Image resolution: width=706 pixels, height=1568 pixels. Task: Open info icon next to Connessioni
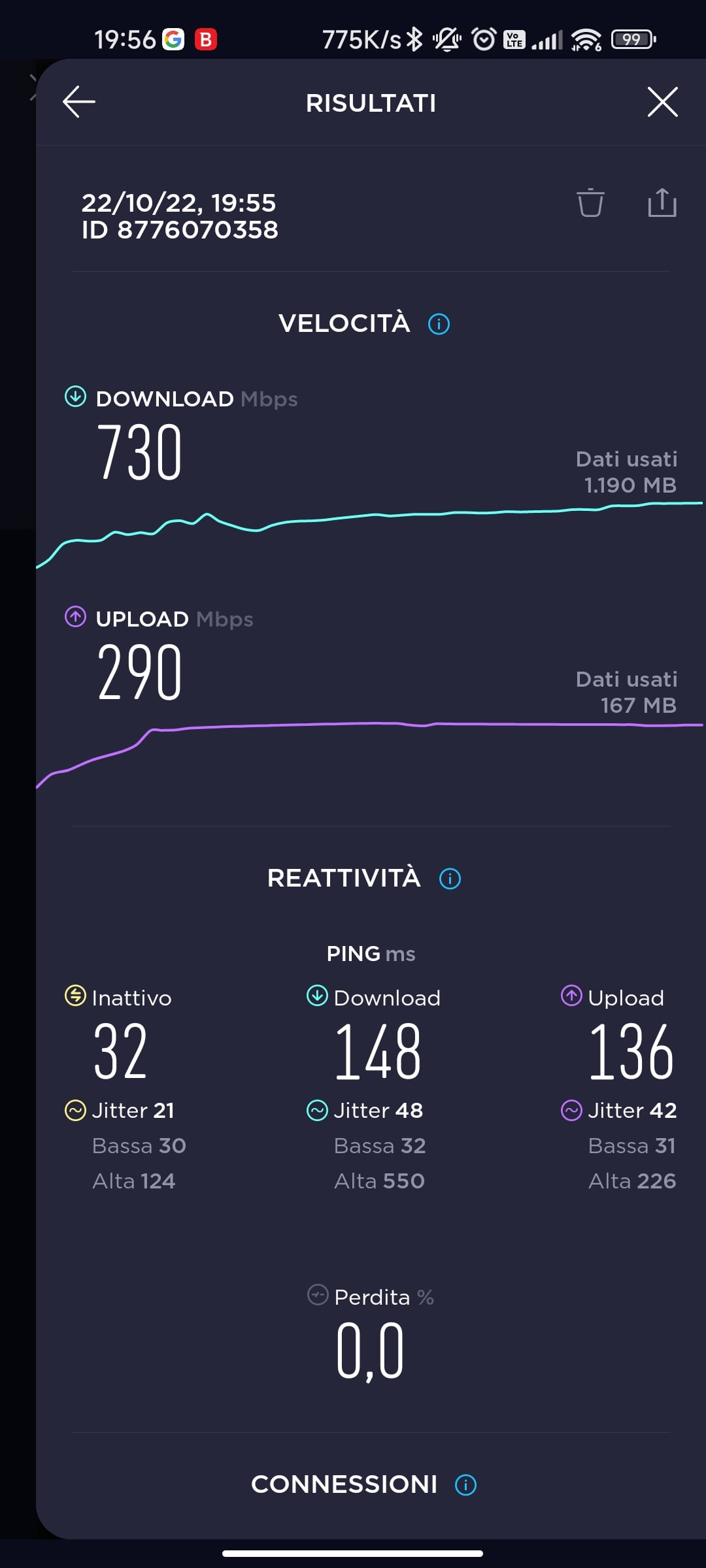[465, 1485]
